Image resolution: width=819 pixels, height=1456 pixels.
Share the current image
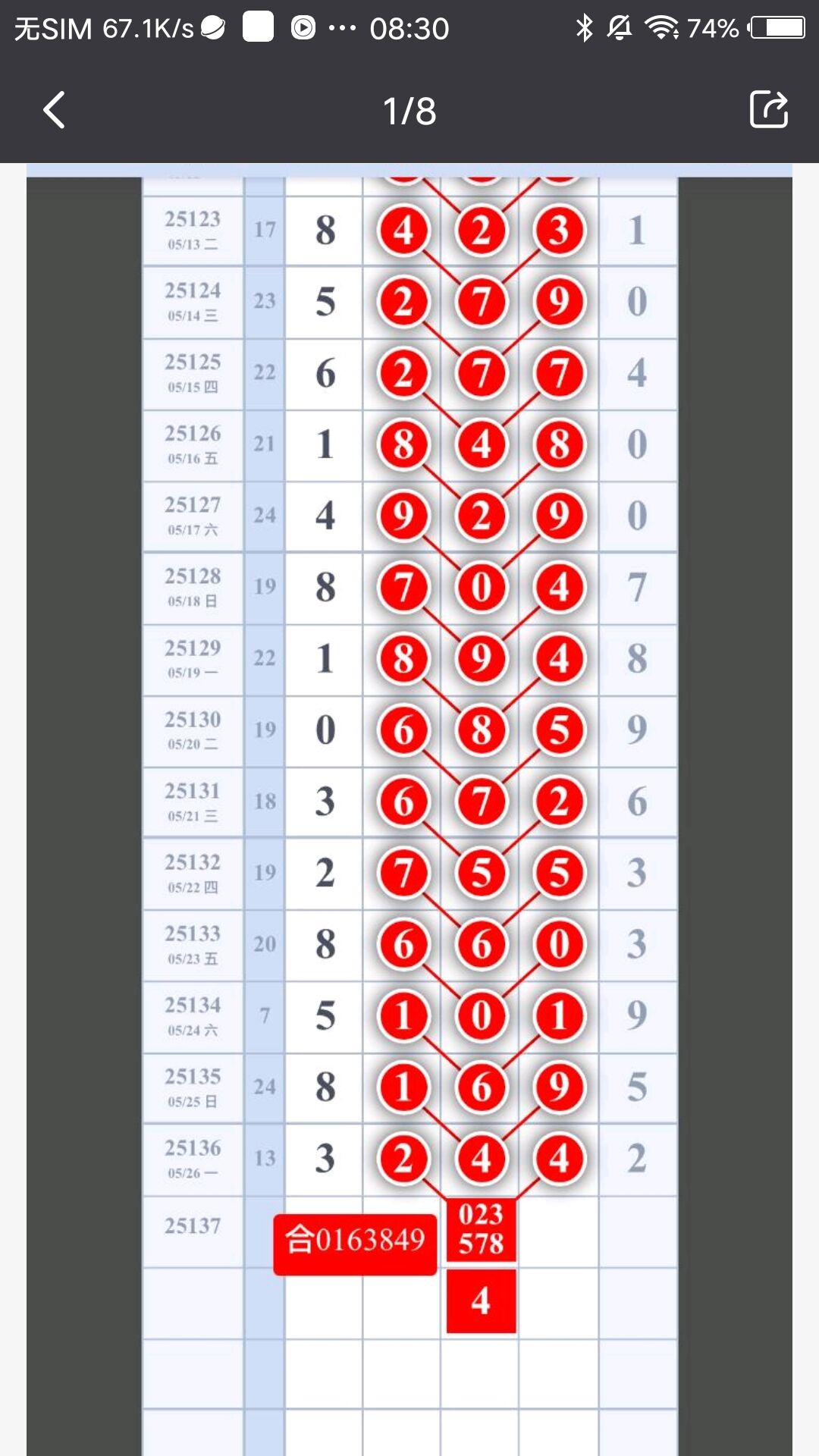point(769,110)
